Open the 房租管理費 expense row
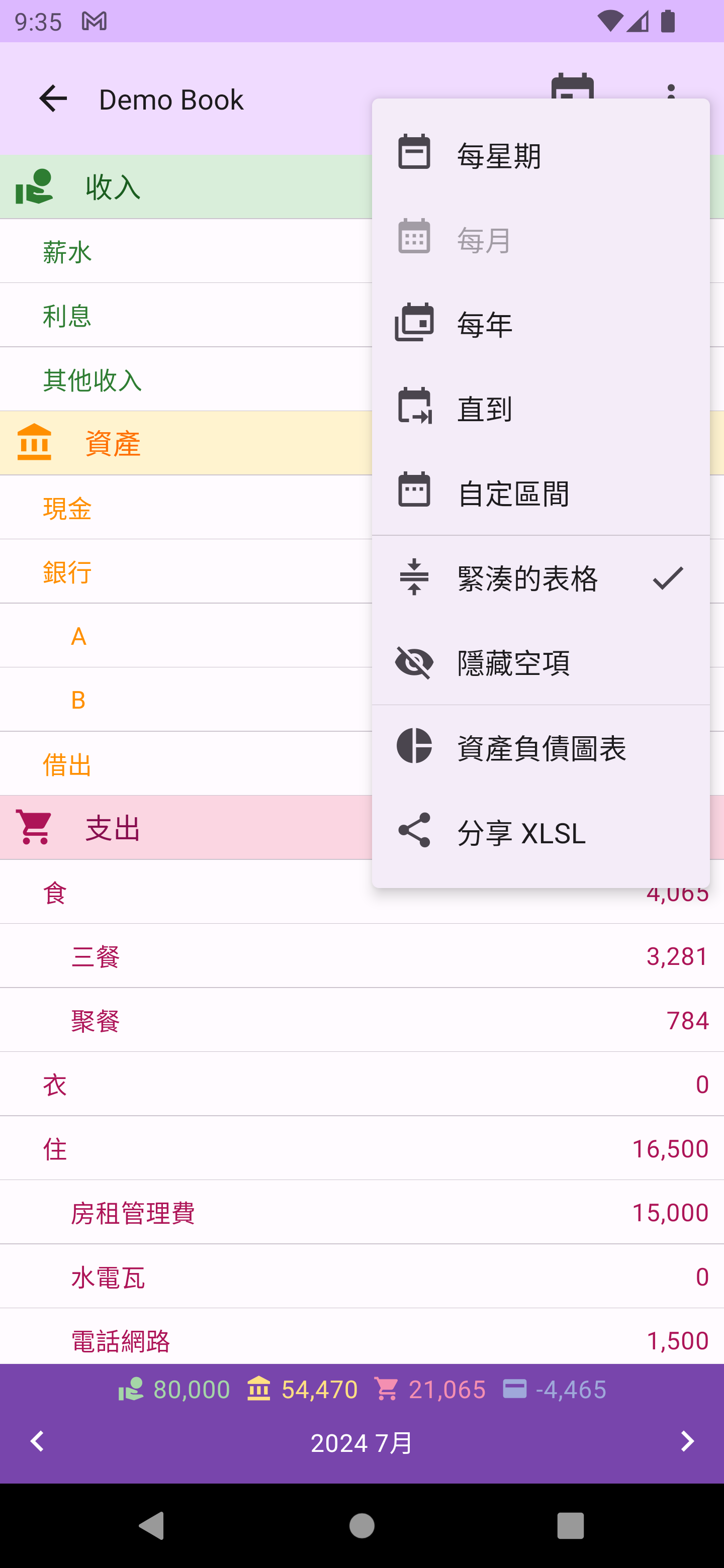The image size is (724, 1568). click(x=361, y=1213)
